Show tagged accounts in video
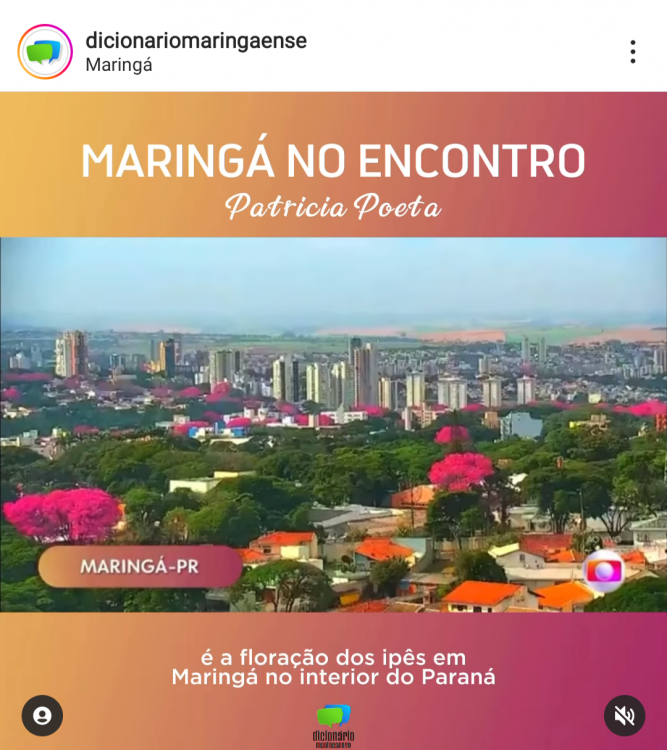The height and width of the screenshot is (750, 667). 42,716
